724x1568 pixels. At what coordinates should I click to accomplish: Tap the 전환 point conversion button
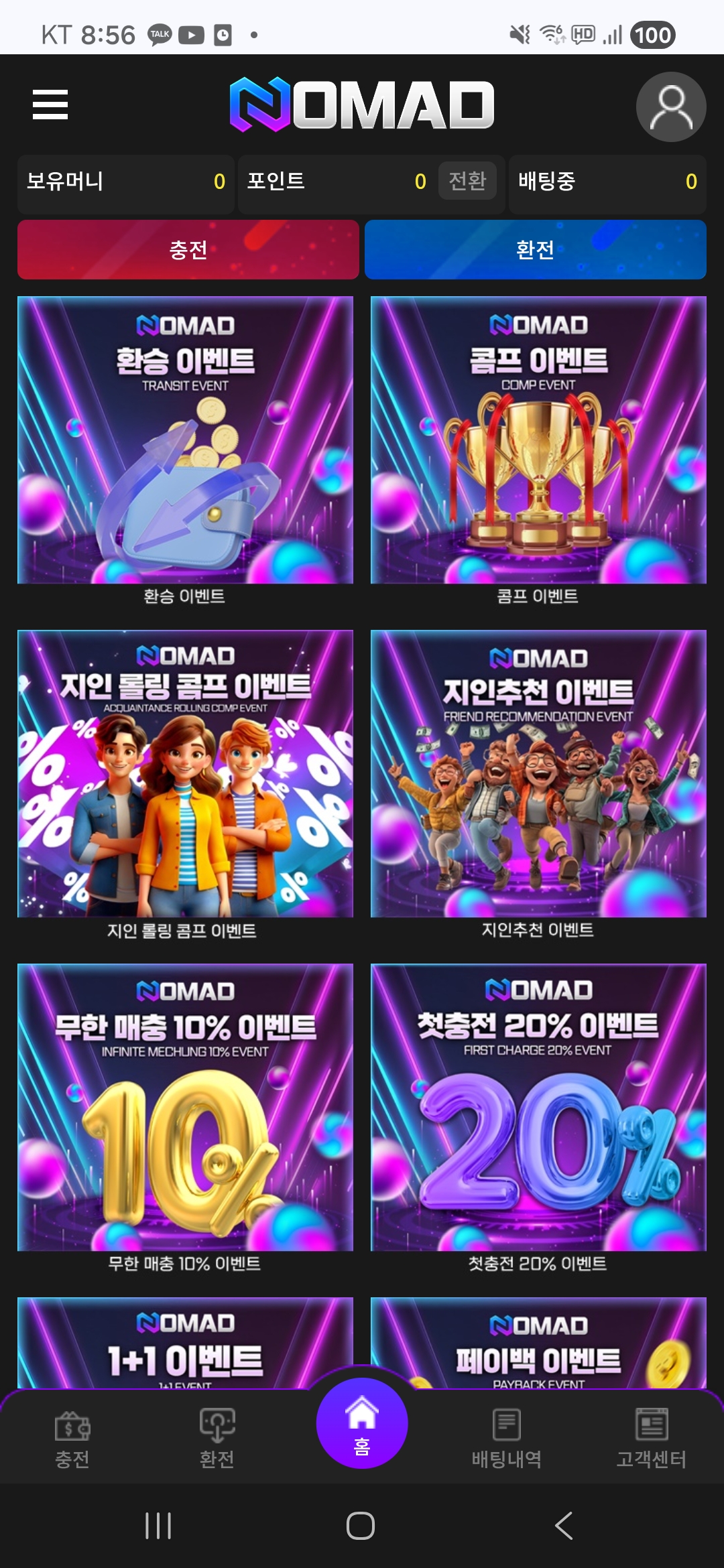pyautogui.click(x=467, y=181)
